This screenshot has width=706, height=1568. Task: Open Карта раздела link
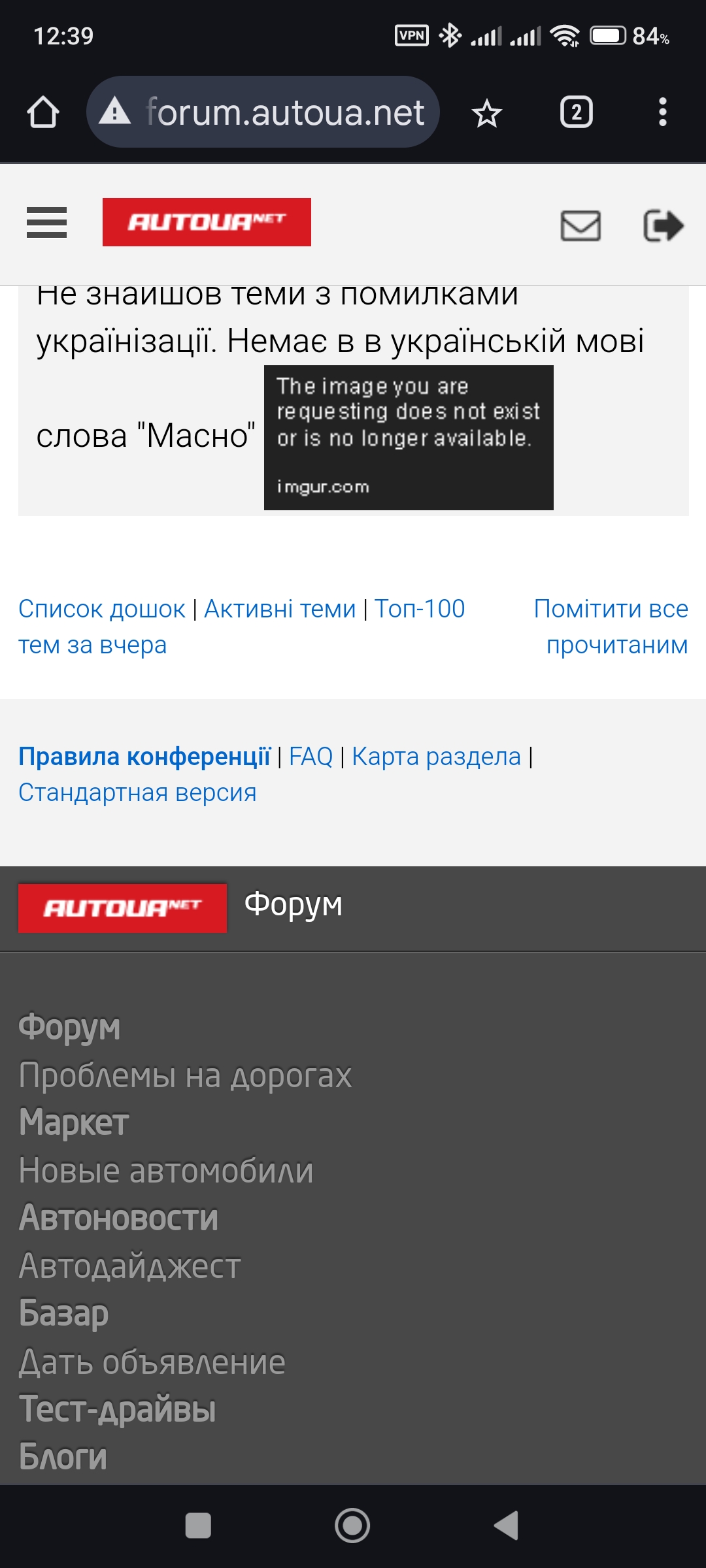pyautogui.click(x=436, y=757)
